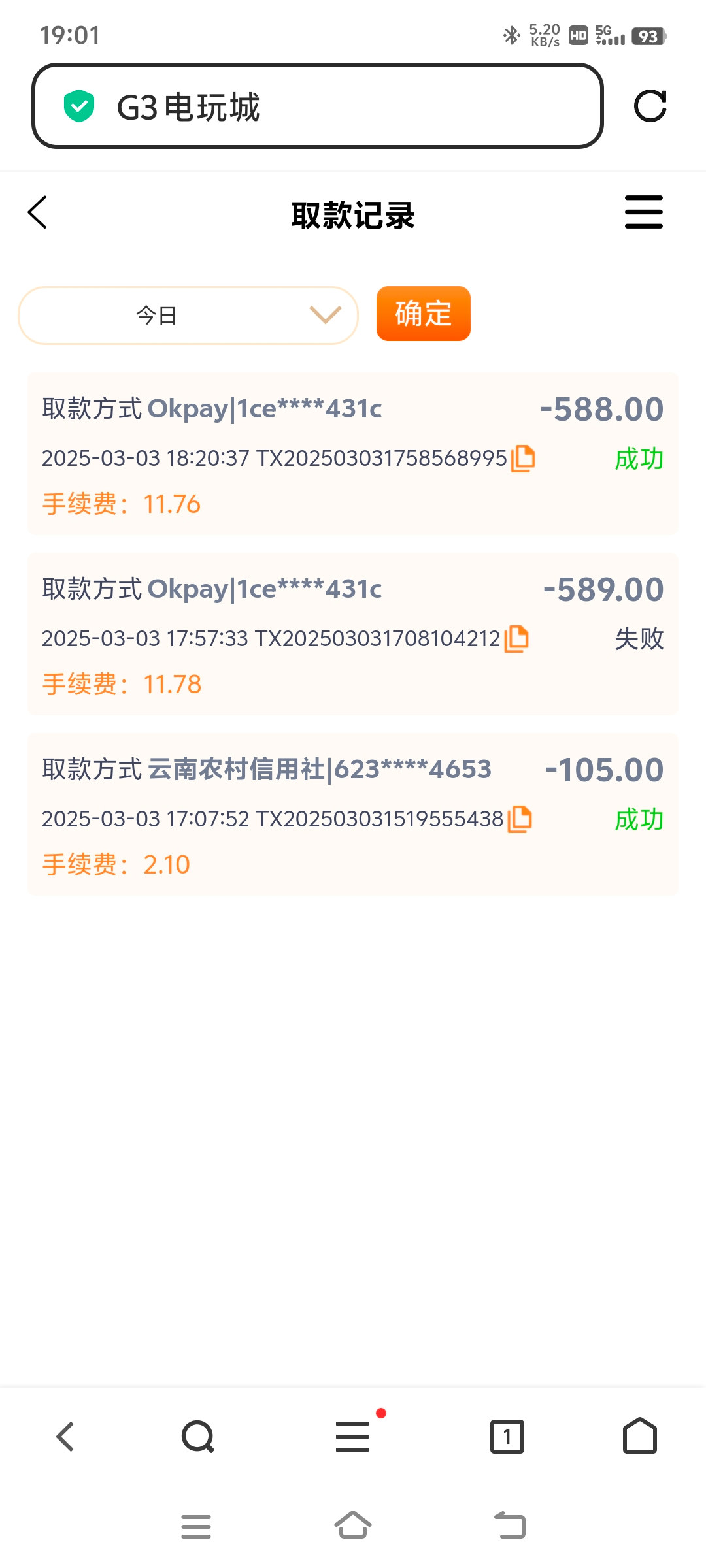Copy the TX202503031758568995 transaction number
The height and width of the screenshot is (1568, 706).
pos(524,458)
